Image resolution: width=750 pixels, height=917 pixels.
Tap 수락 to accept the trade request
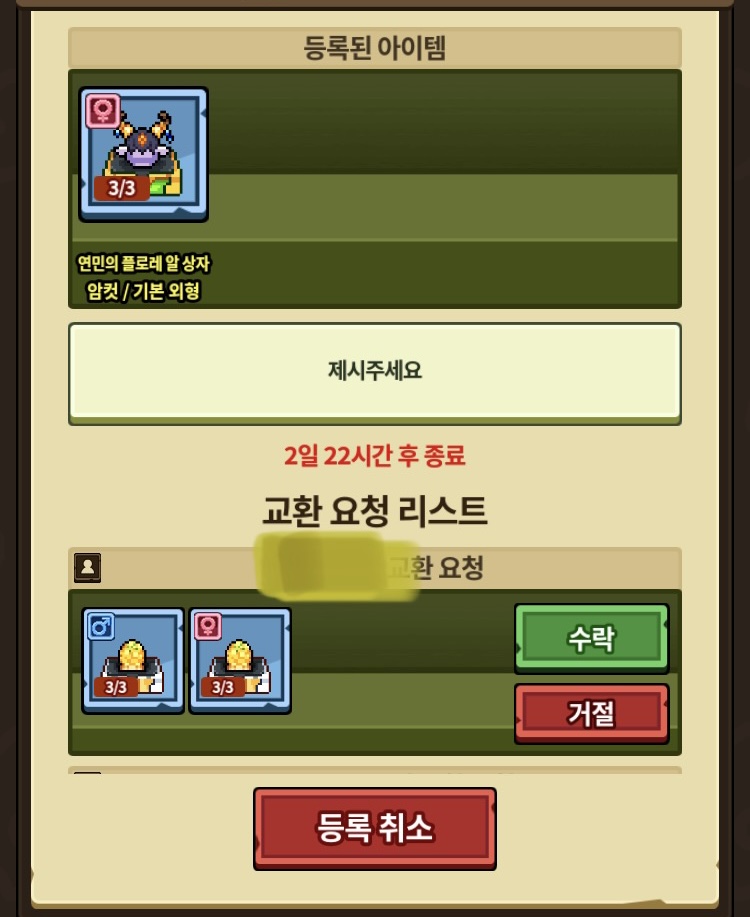click(x=591, y=638)
